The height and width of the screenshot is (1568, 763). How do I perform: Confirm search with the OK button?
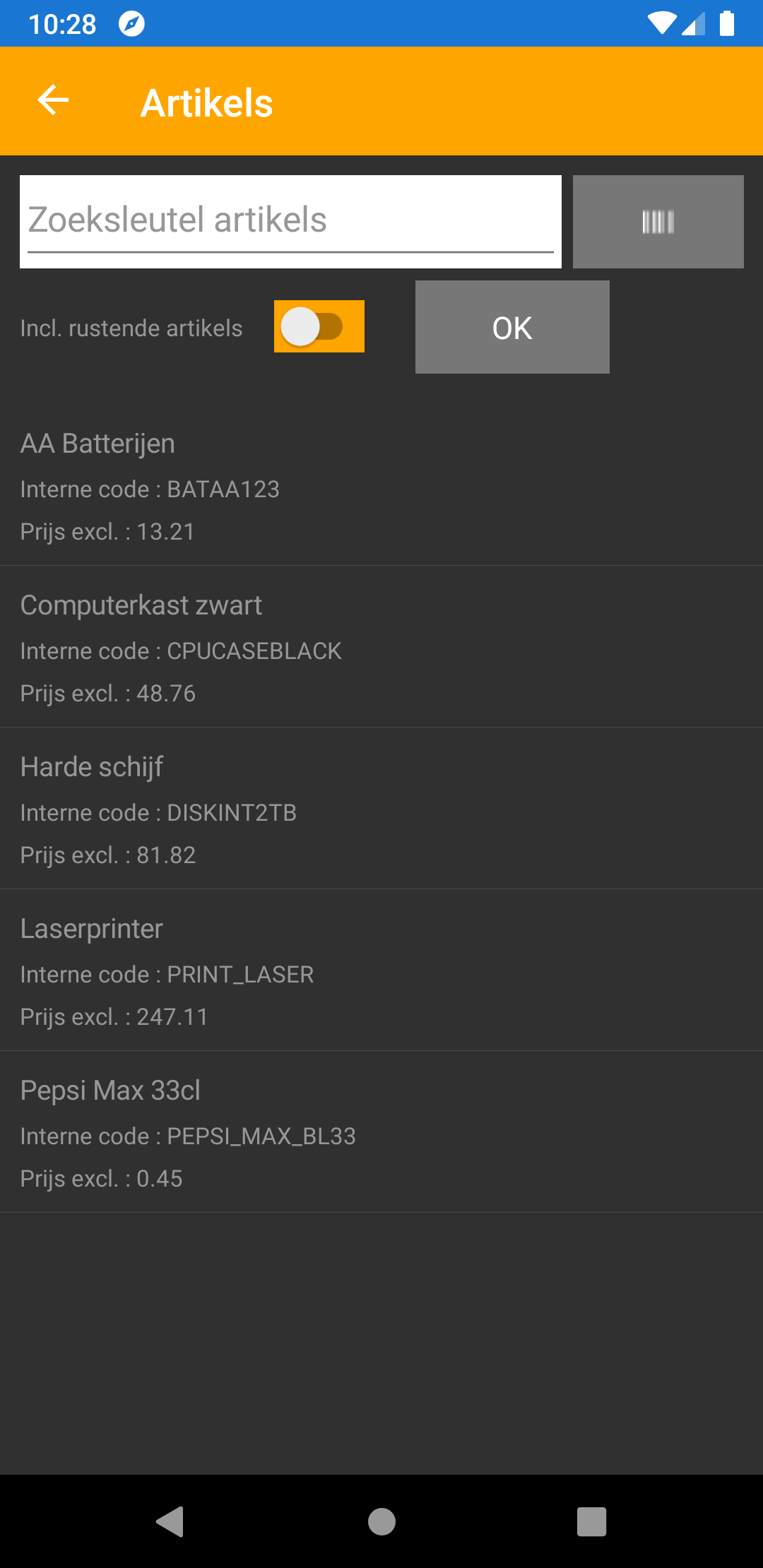(x=512, y=327)
